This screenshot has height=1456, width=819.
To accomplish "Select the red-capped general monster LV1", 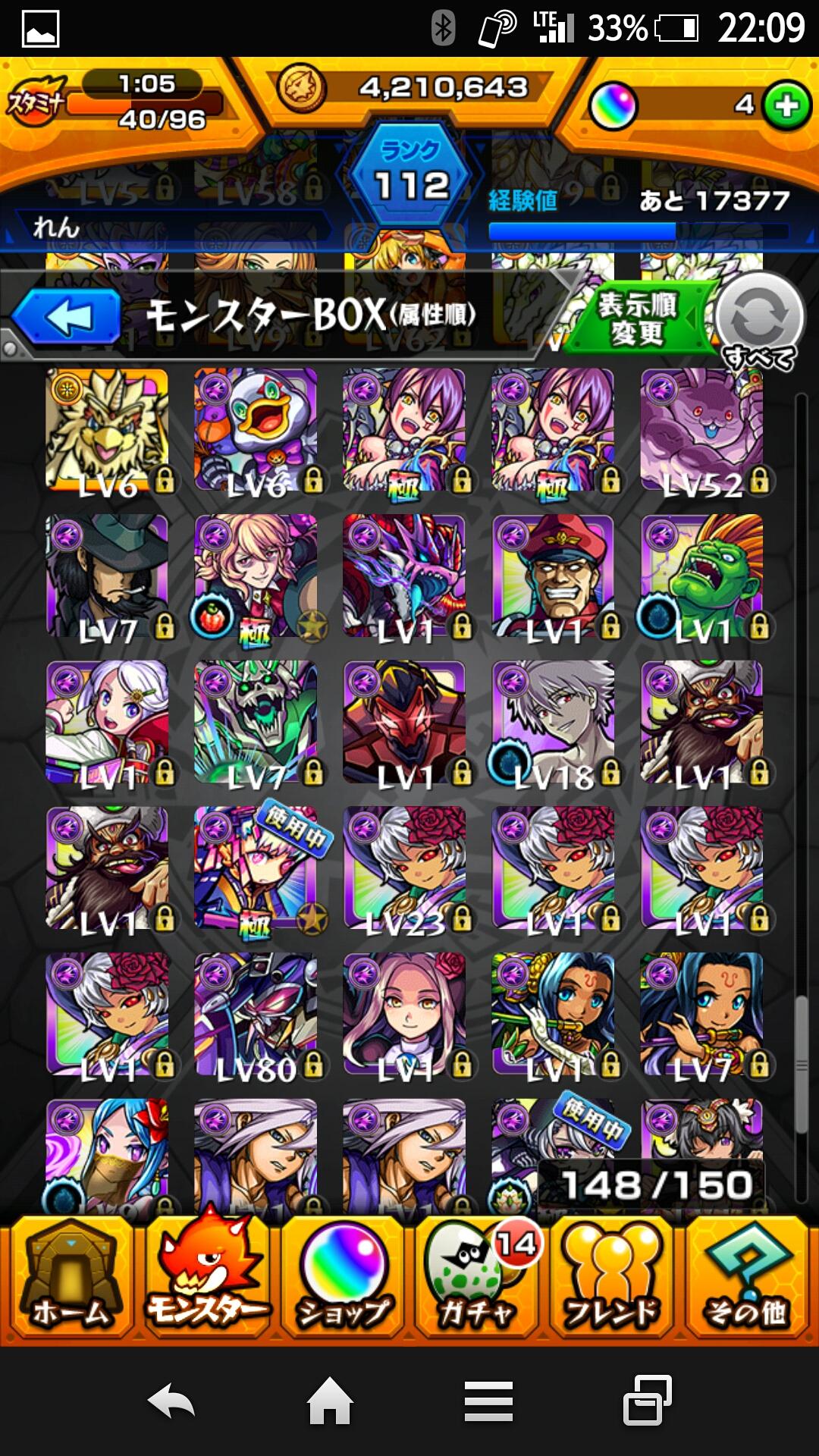I will [554, 576].
